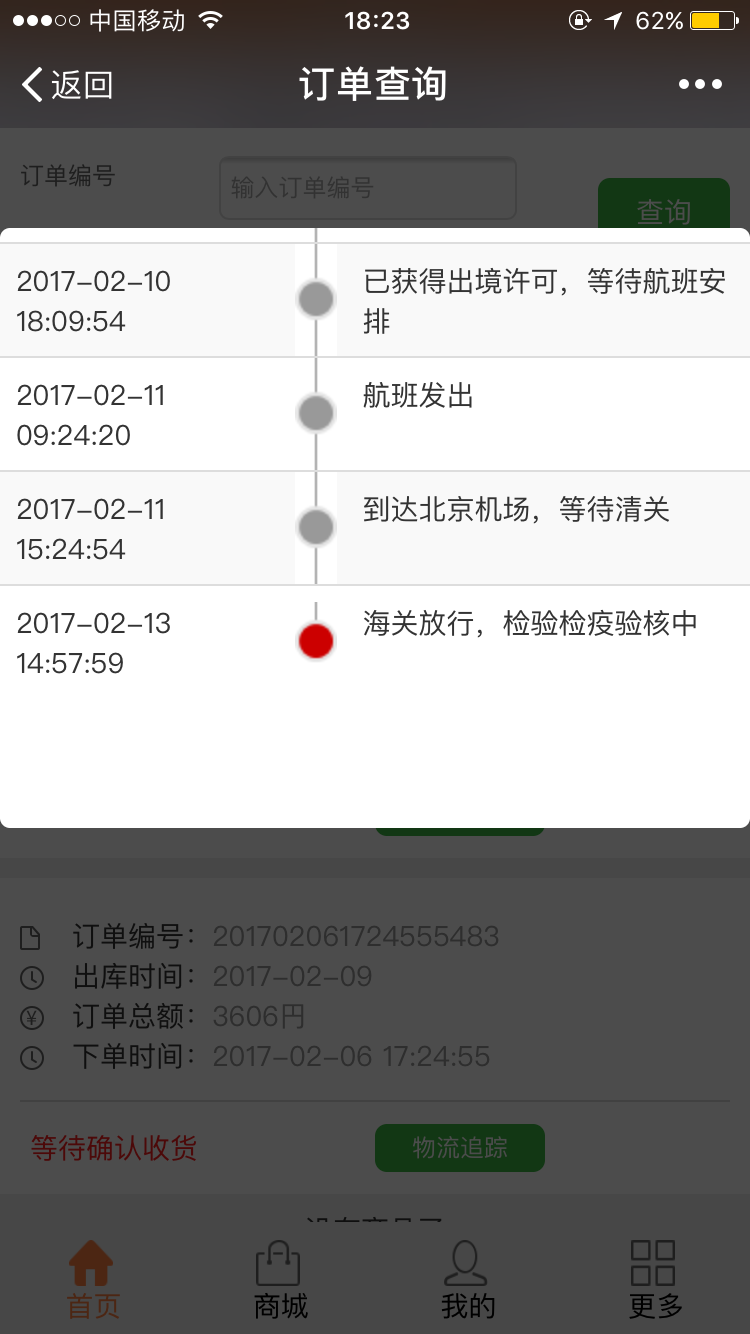Image resolution: width=750 pixels, height=1334 pixels.
Task: Tap the order number input field
Action: pos(368,188)
